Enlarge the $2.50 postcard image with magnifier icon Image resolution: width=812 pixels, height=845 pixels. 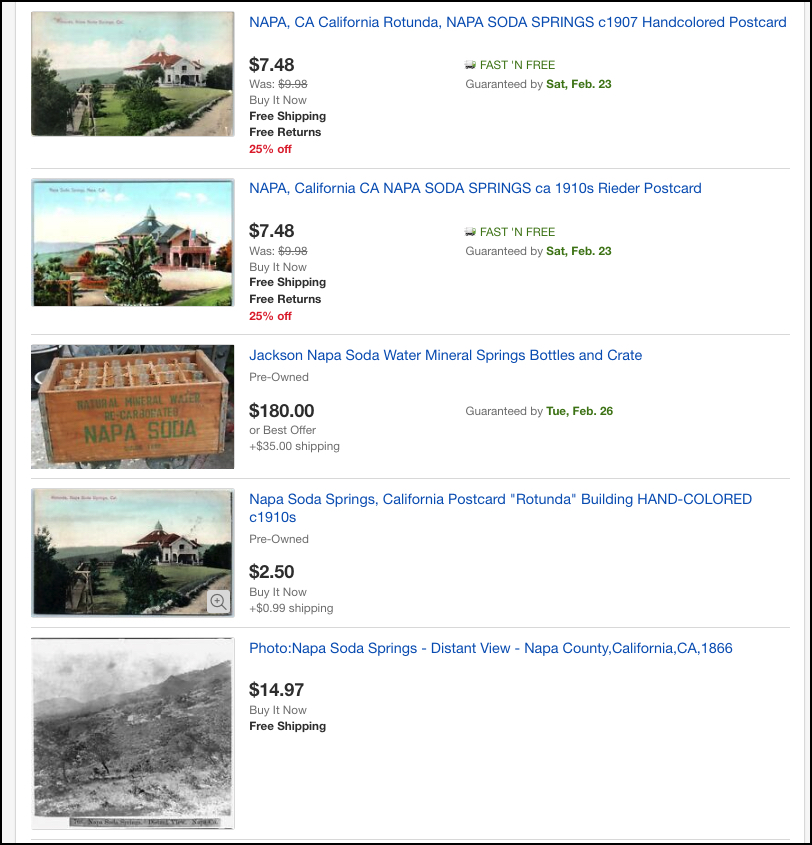[218, 601]
